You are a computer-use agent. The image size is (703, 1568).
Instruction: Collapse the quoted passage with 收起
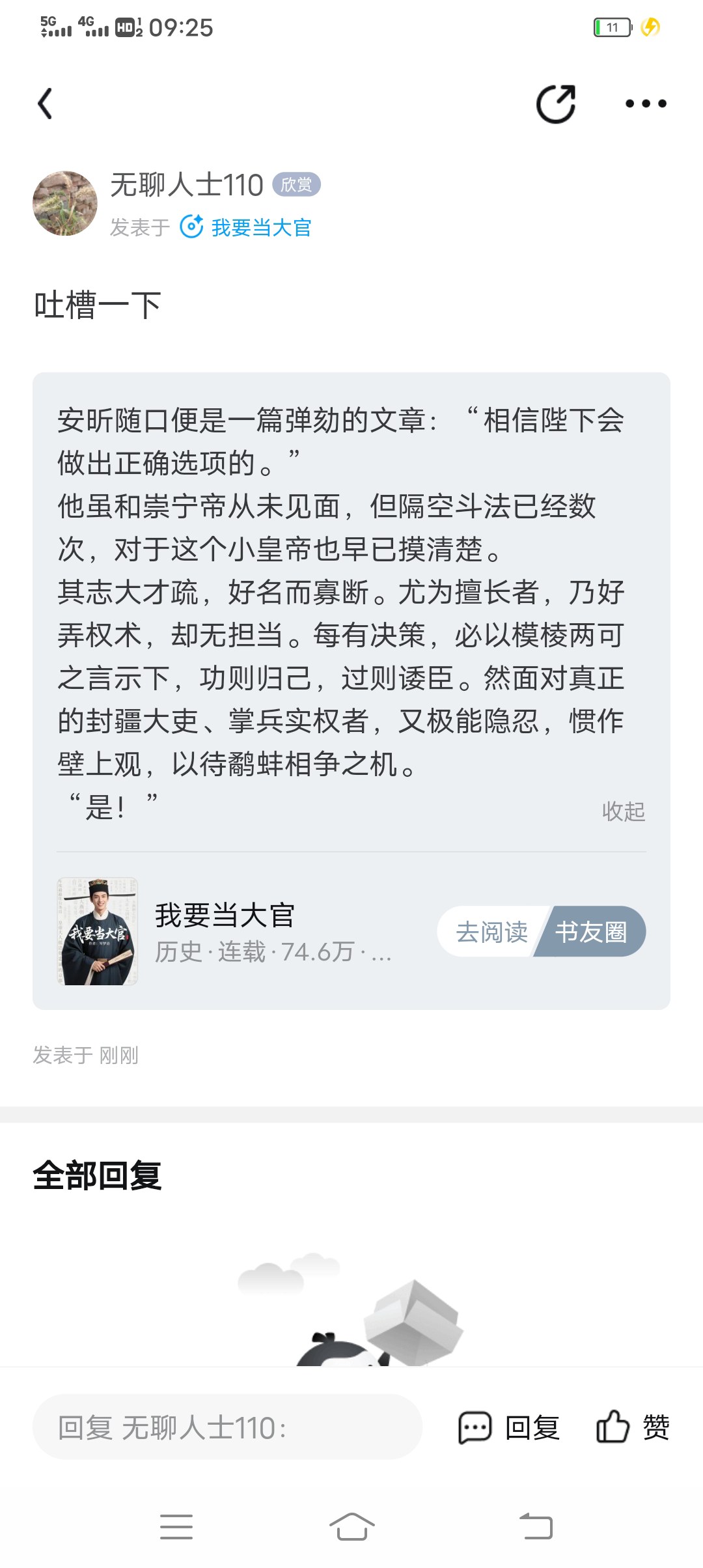[x=623, y=811]
